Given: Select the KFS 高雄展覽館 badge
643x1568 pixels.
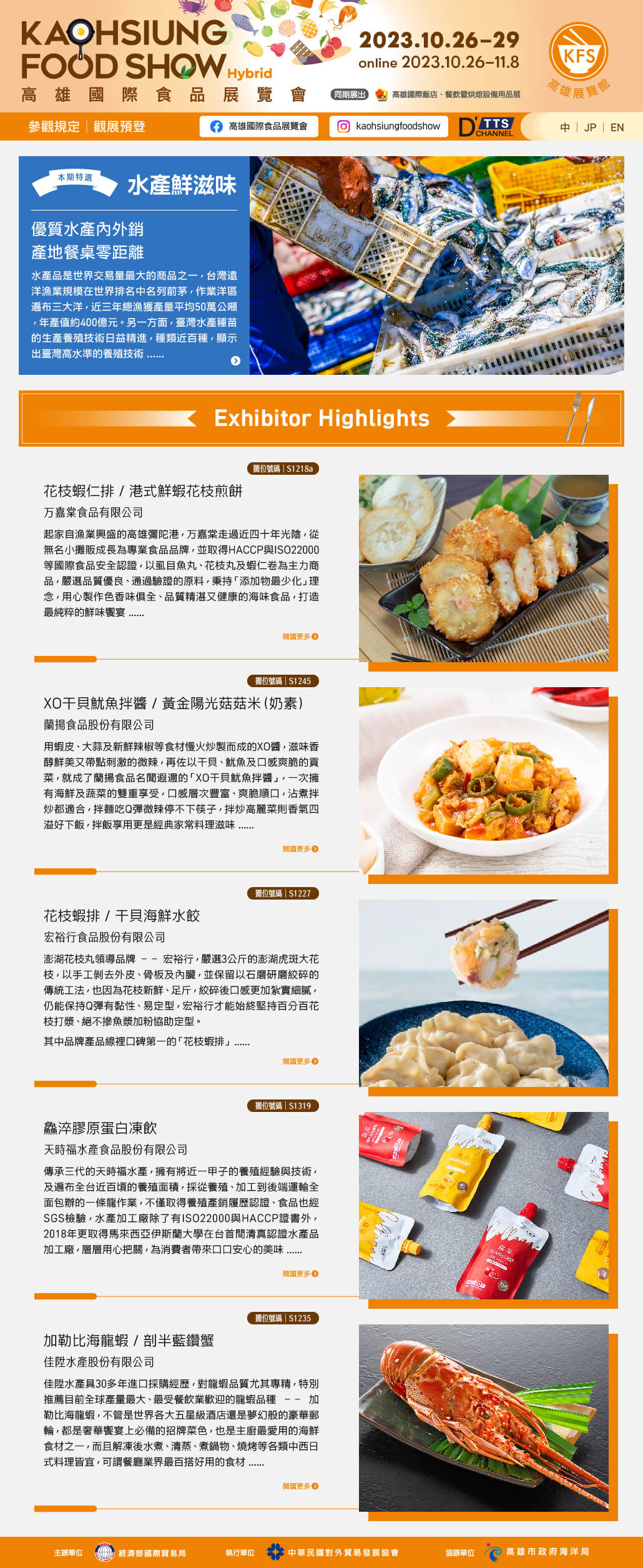Looking at the screenshot, I should coord(580,60).
